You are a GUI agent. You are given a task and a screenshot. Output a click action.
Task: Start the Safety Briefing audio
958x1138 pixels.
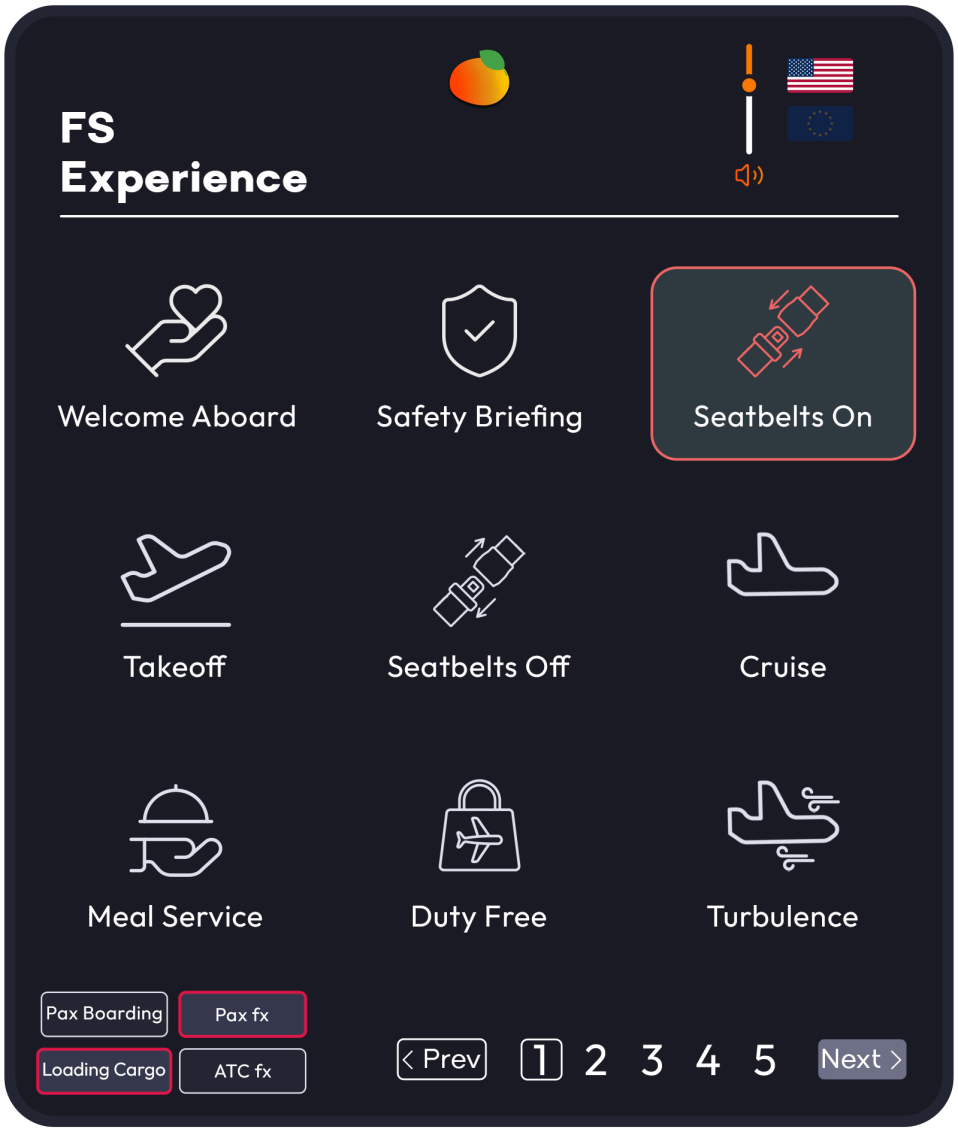click(479, 359)
